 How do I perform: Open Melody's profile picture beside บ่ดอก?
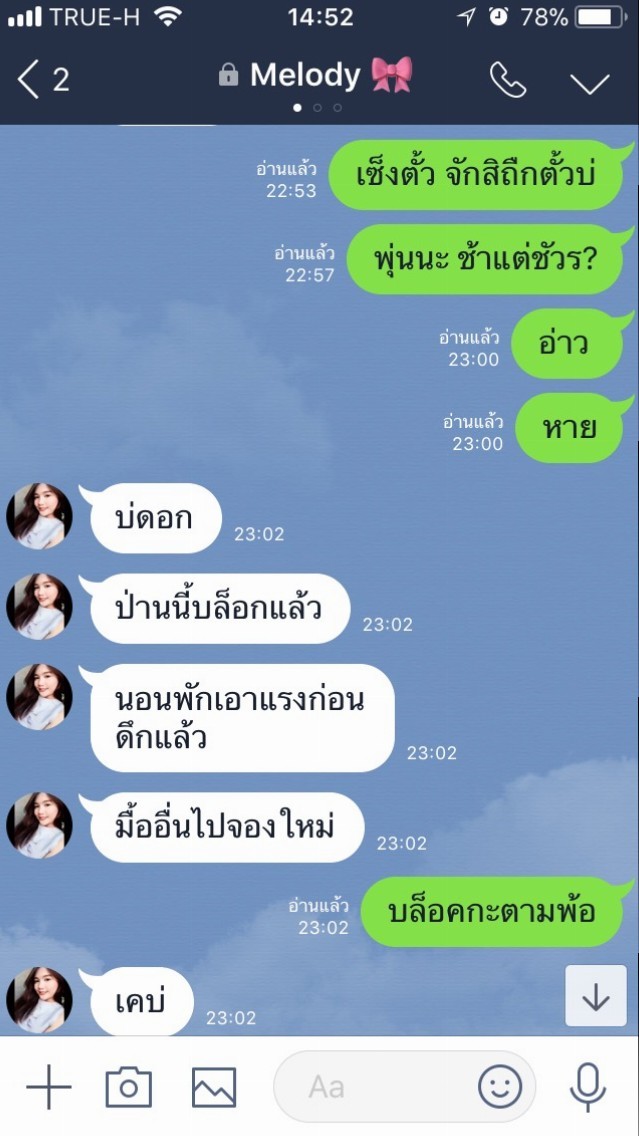(x=39, y=516)
